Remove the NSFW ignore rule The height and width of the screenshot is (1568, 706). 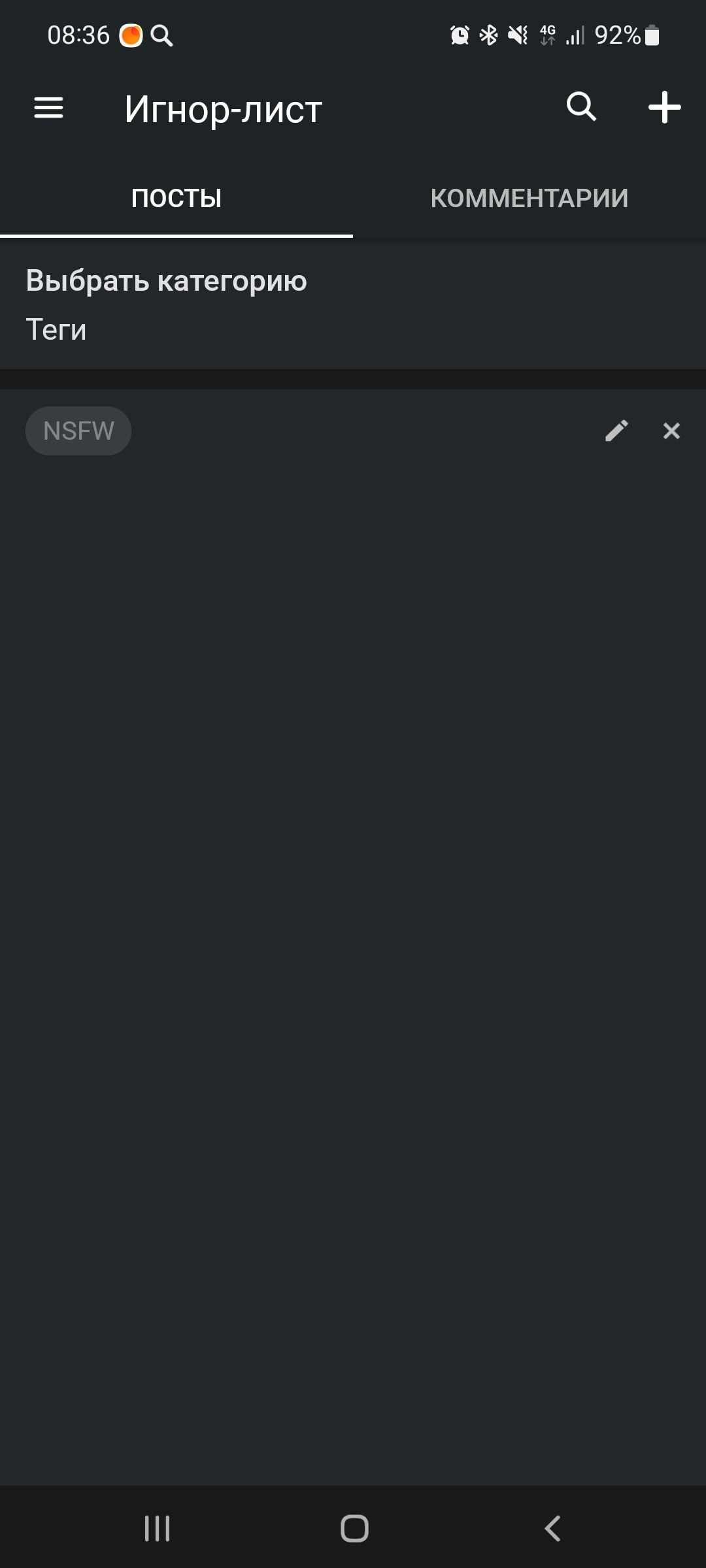[x=671, y=431]
